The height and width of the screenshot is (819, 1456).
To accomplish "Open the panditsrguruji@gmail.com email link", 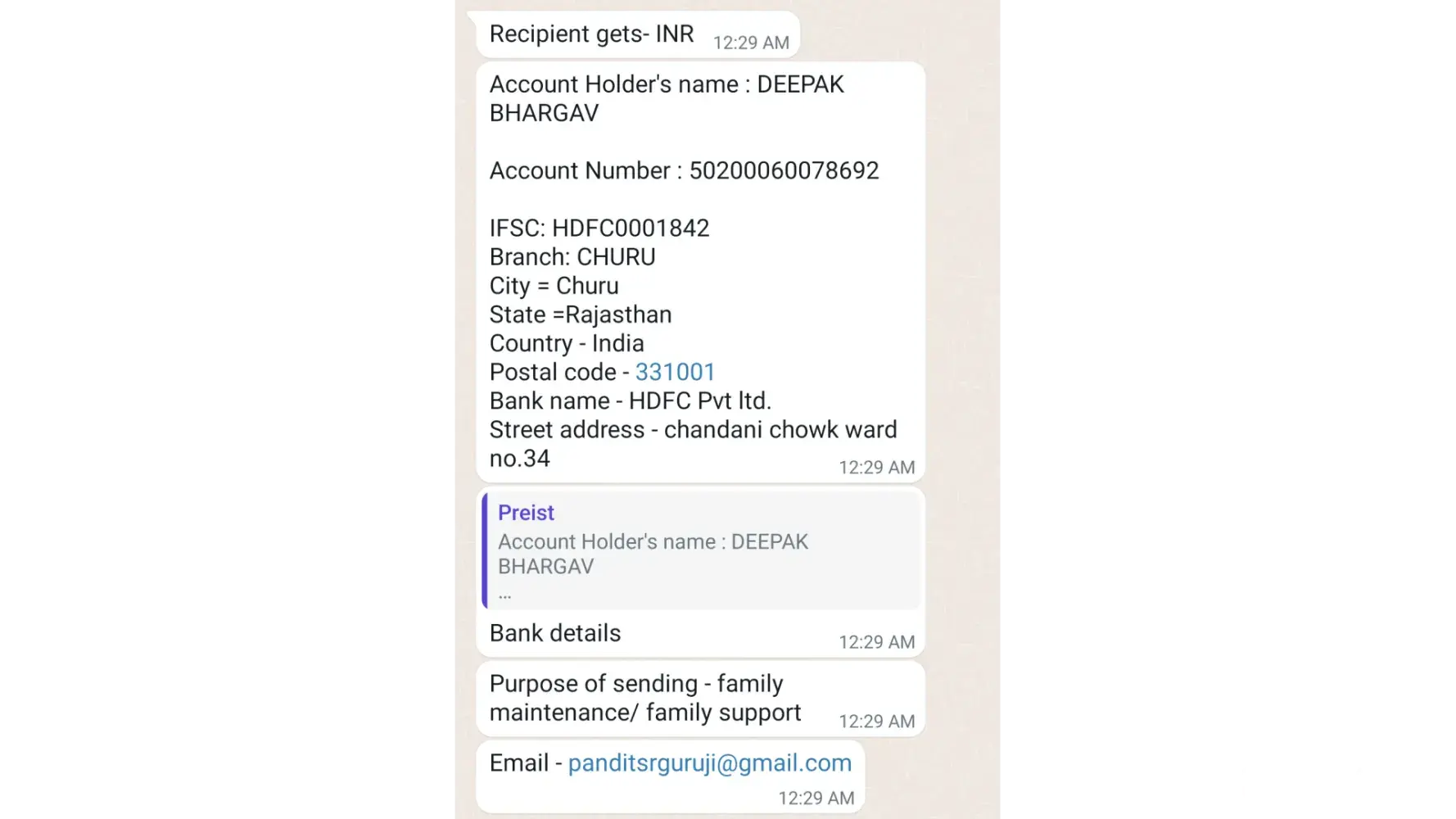I will [709, 762].
